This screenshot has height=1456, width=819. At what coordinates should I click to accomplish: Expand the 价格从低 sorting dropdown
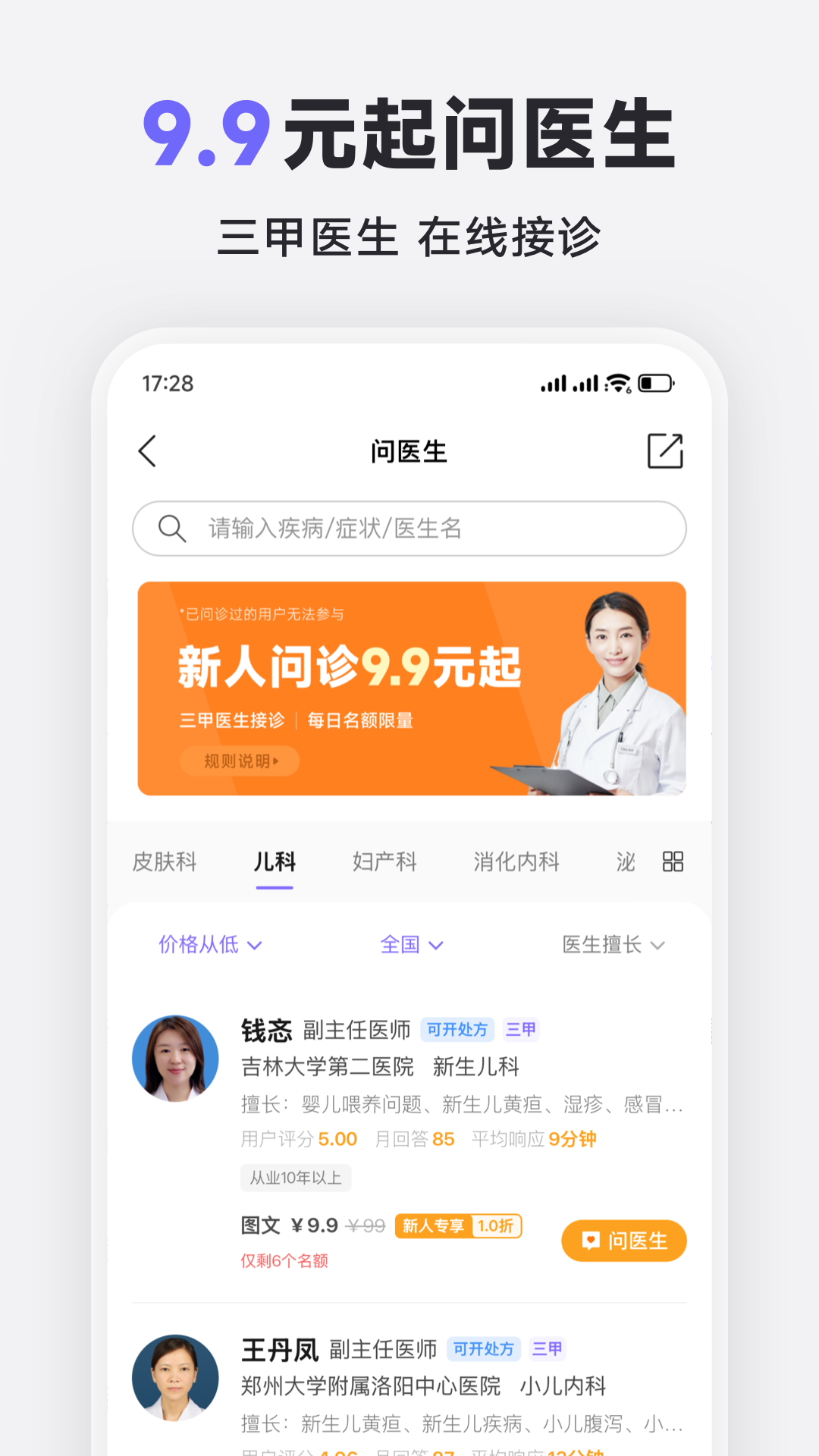click(x=211, y=945)
